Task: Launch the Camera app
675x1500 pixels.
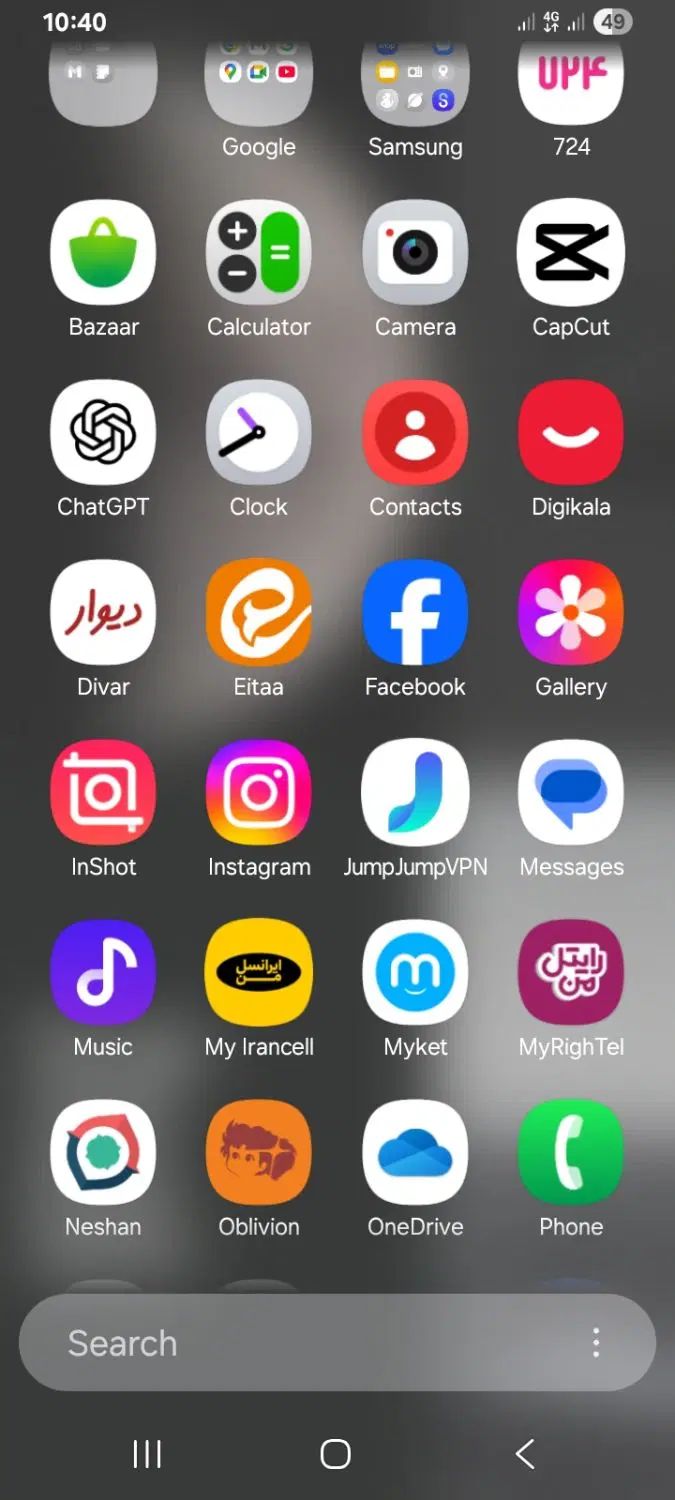Action: pyautogui.click(x=415, y=253)
